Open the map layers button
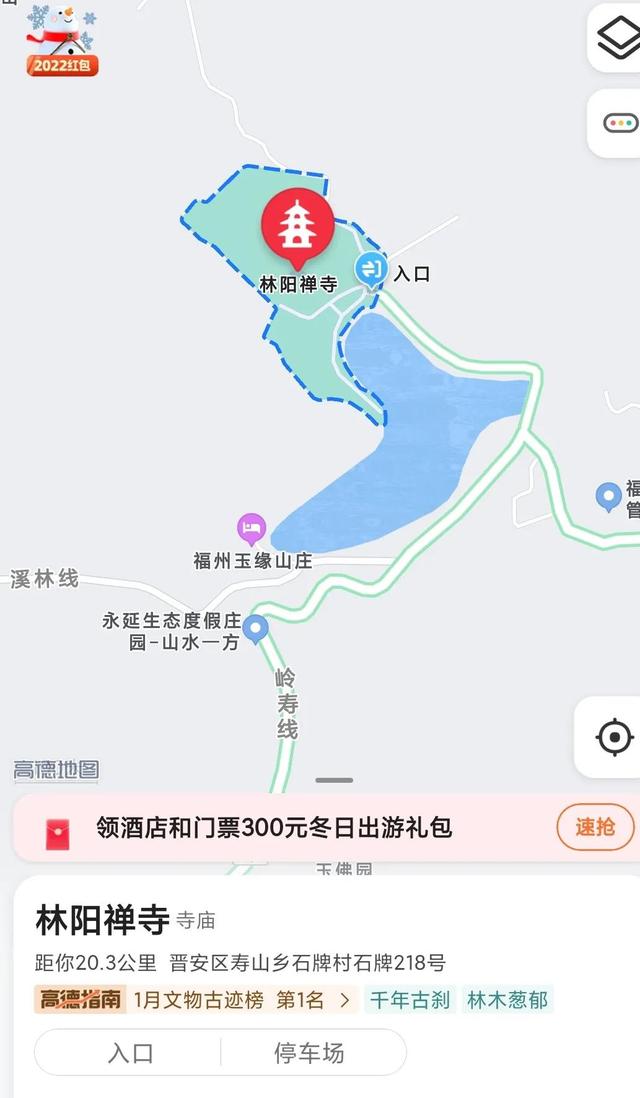The height and width of the screenshot is (1098, 640). [618, 38]
